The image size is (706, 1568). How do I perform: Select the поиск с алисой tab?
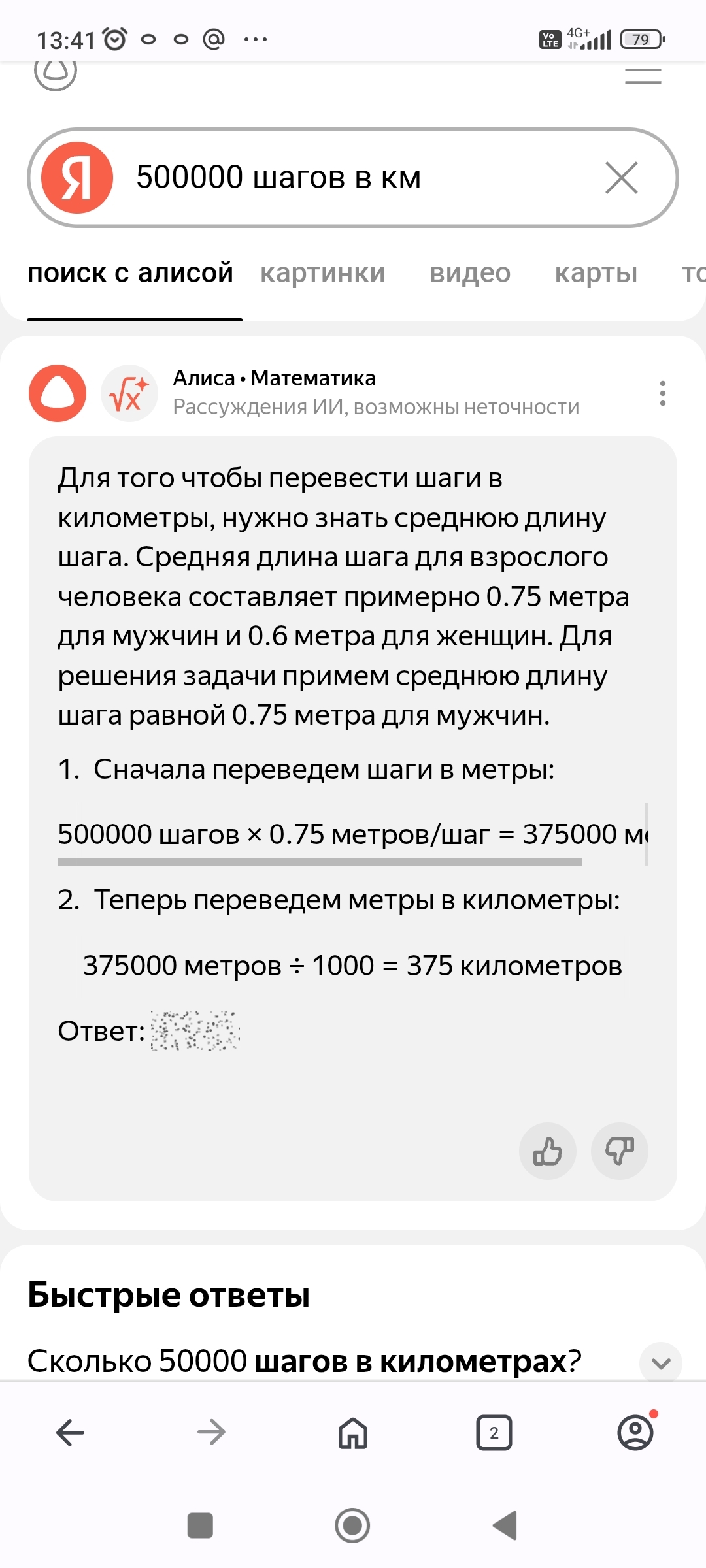[131, 273]
